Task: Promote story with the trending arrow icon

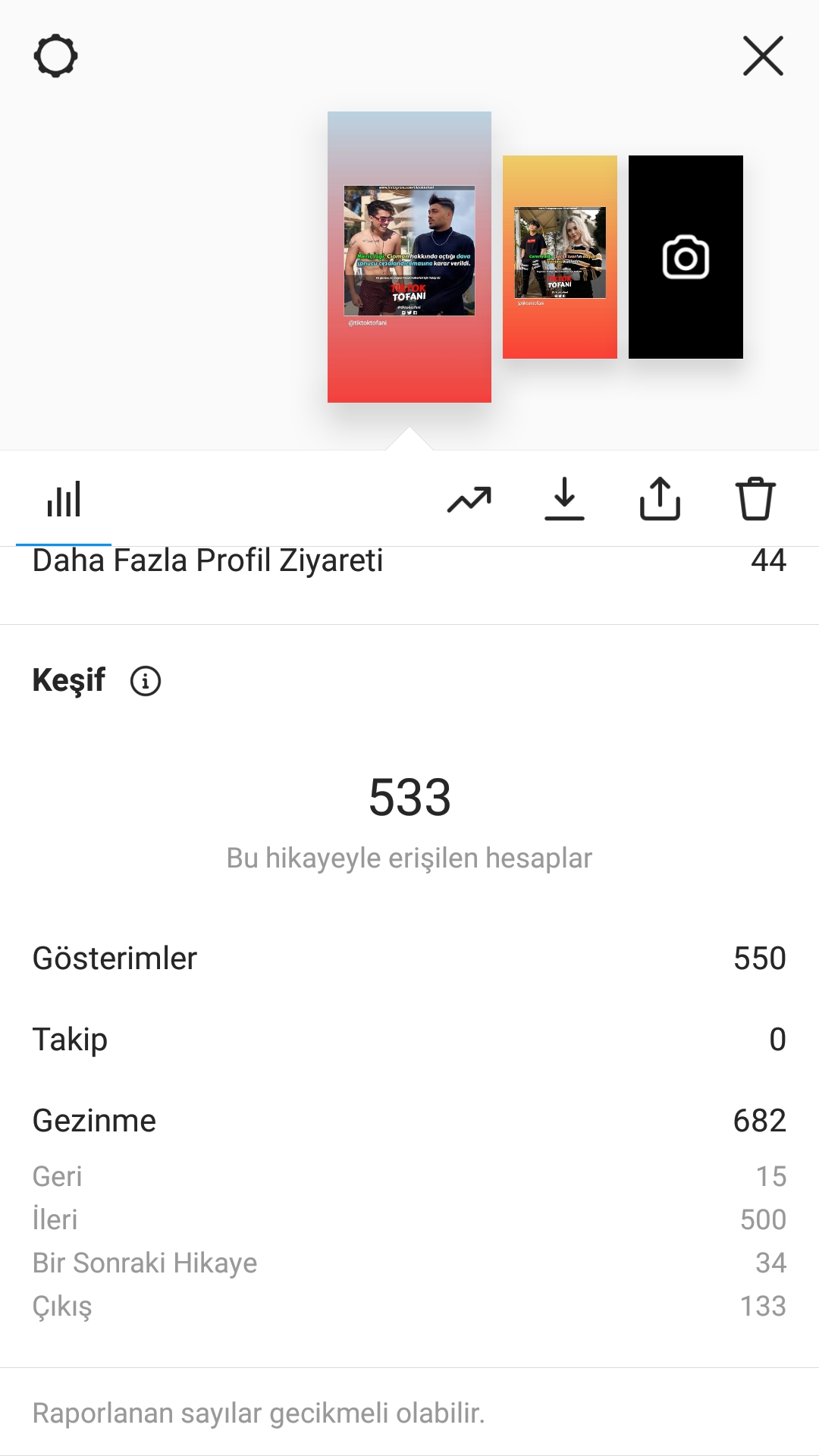Action: [469, 500]
